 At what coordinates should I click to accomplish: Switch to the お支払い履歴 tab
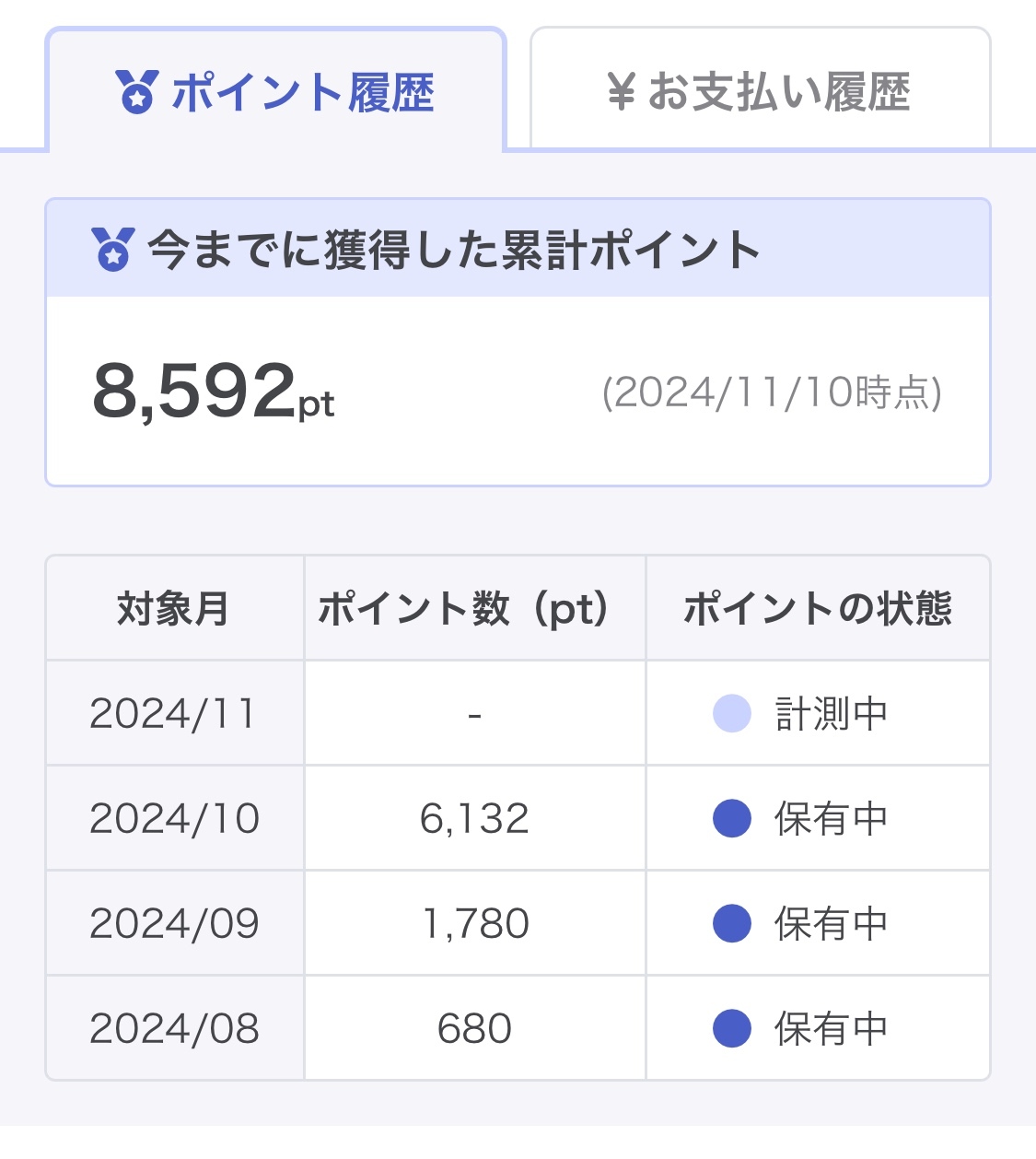click(x=760, y=89)
